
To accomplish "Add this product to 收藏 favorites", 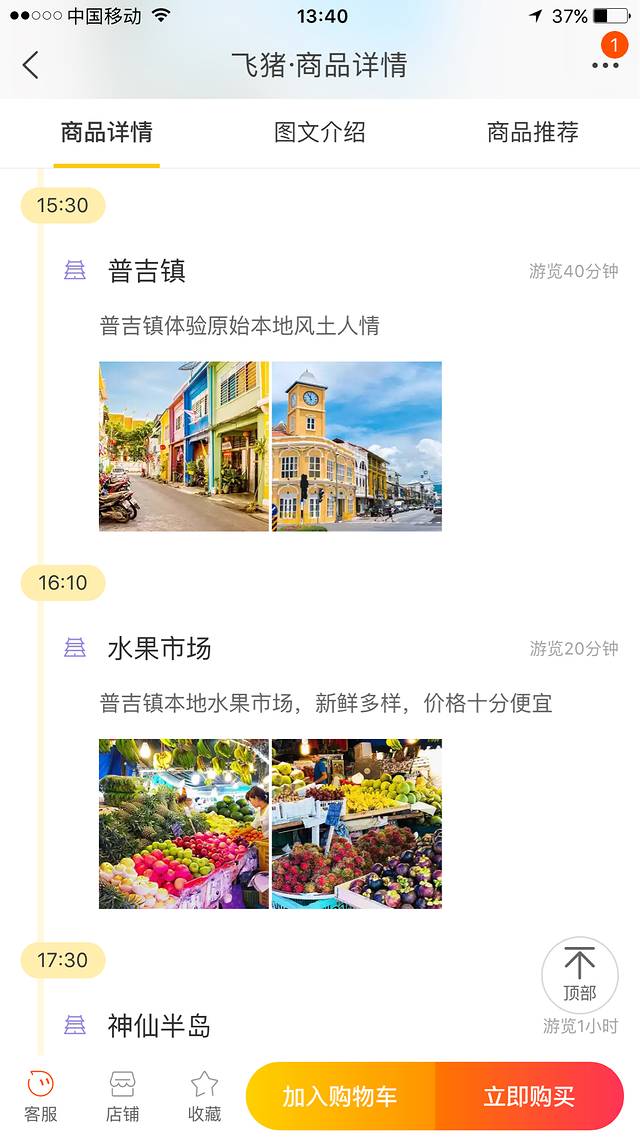I will (x=204, y=1096).
